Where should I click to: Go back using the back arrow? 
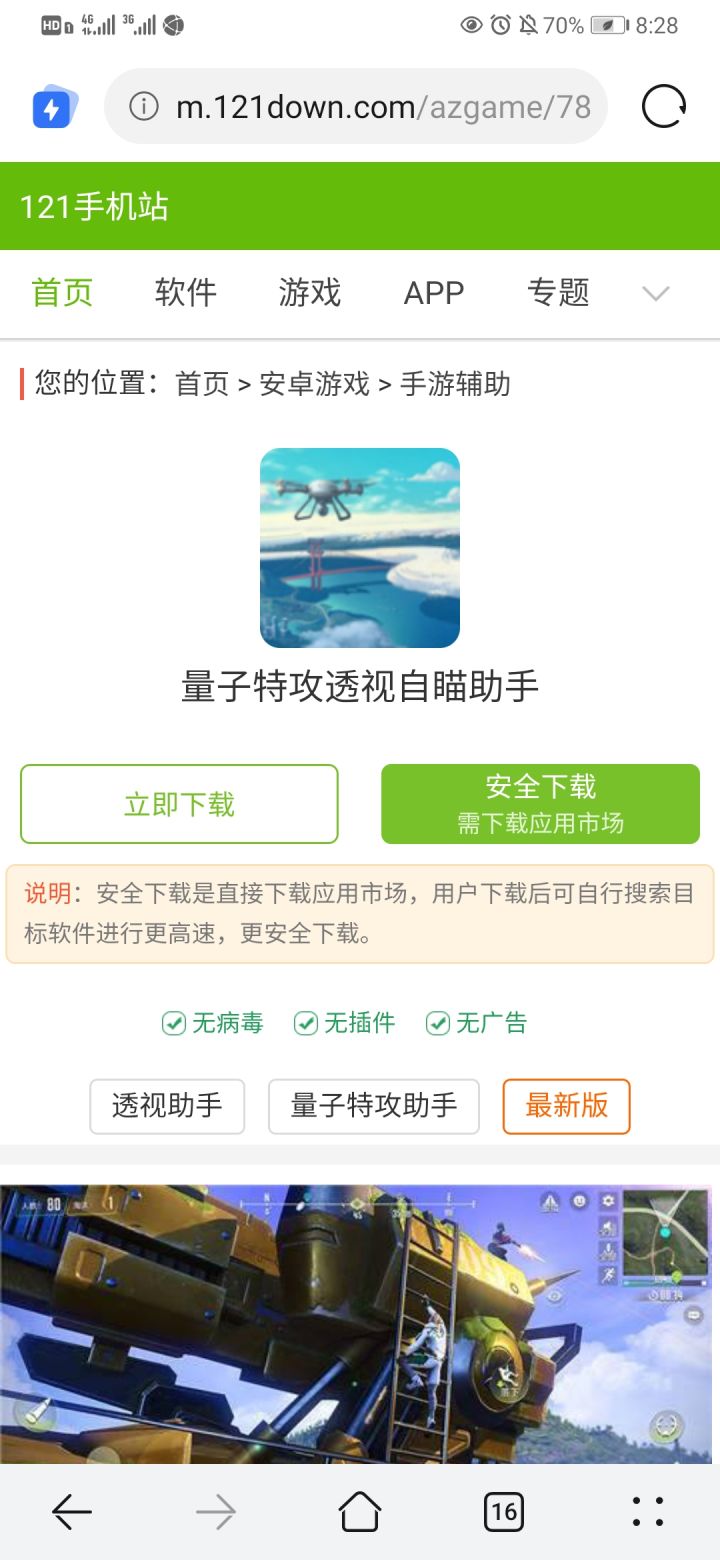71,1512
